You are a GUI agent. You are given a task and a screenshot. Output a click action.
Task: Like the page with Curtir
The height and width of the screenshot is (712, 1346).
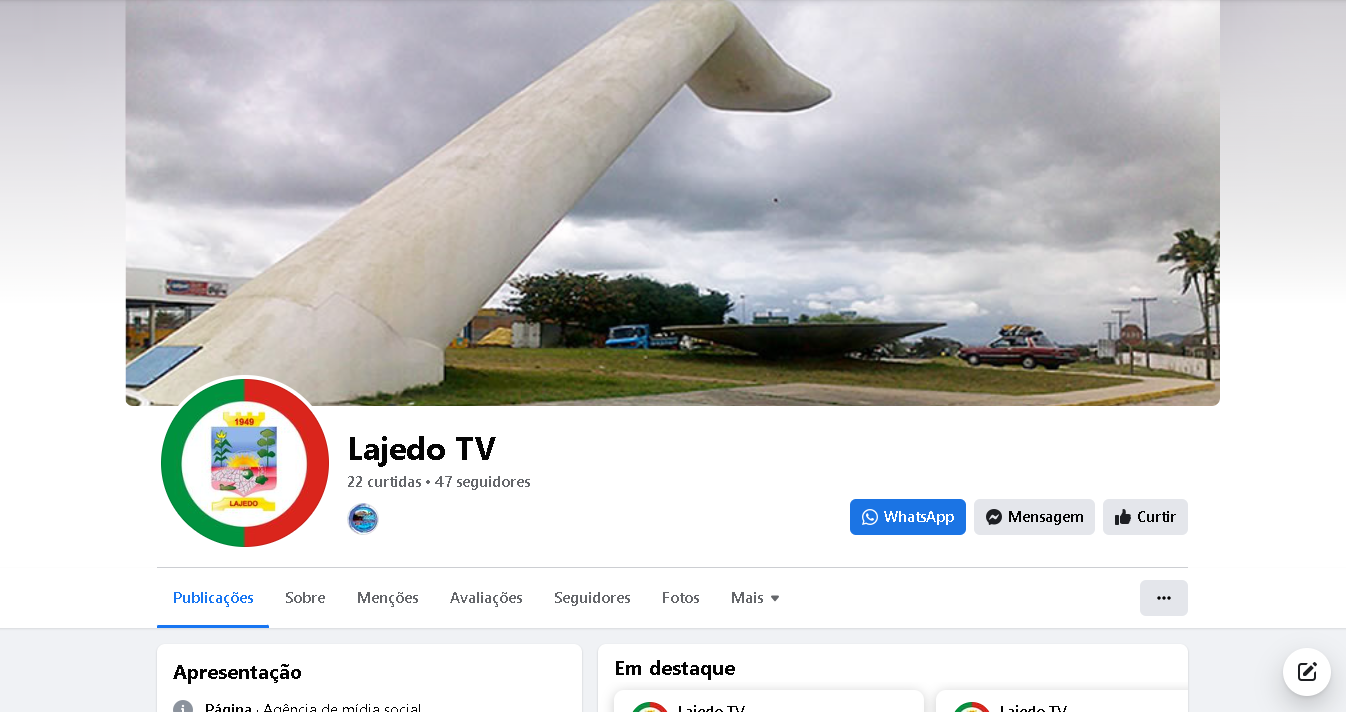point(1145,517)
